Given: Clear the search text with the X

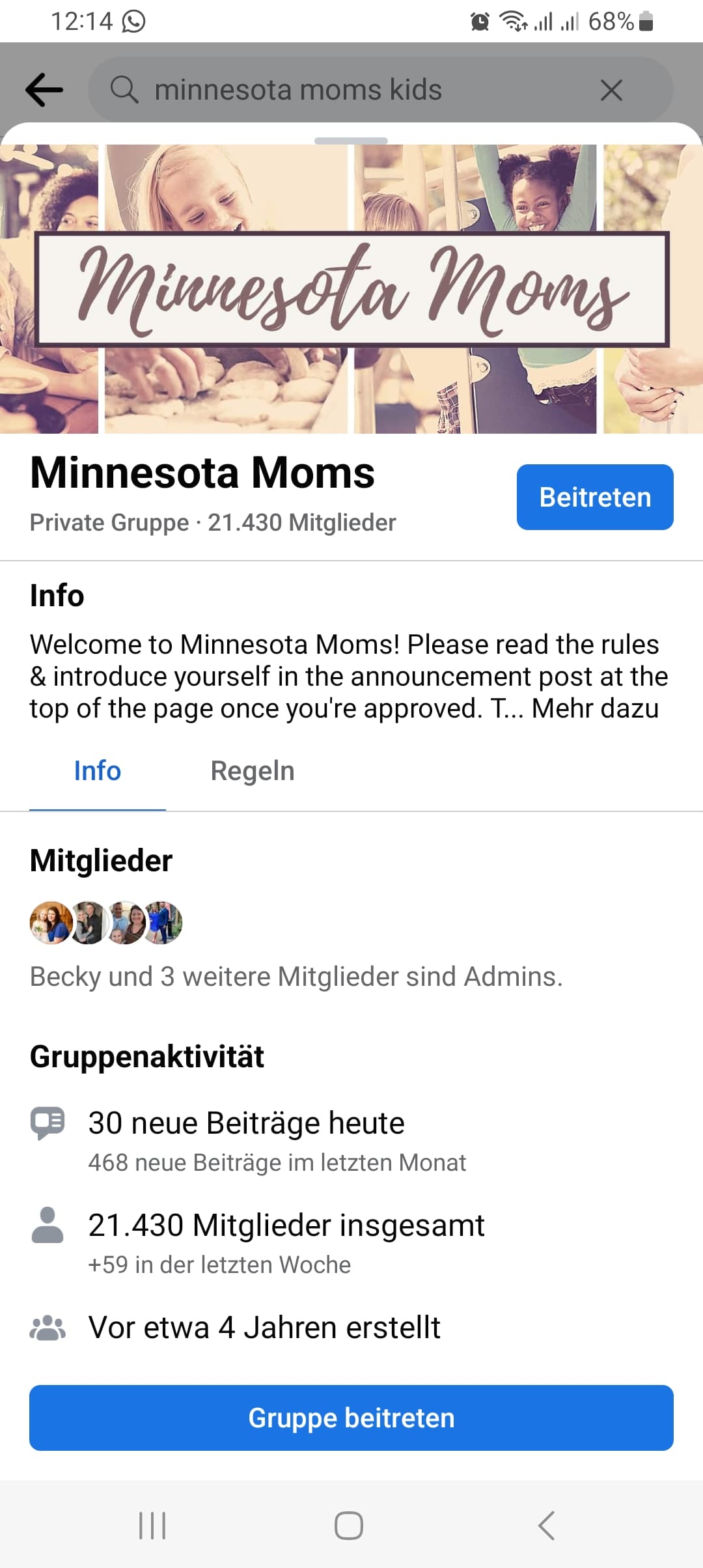Looking at the screenshot, I should 611,90.
